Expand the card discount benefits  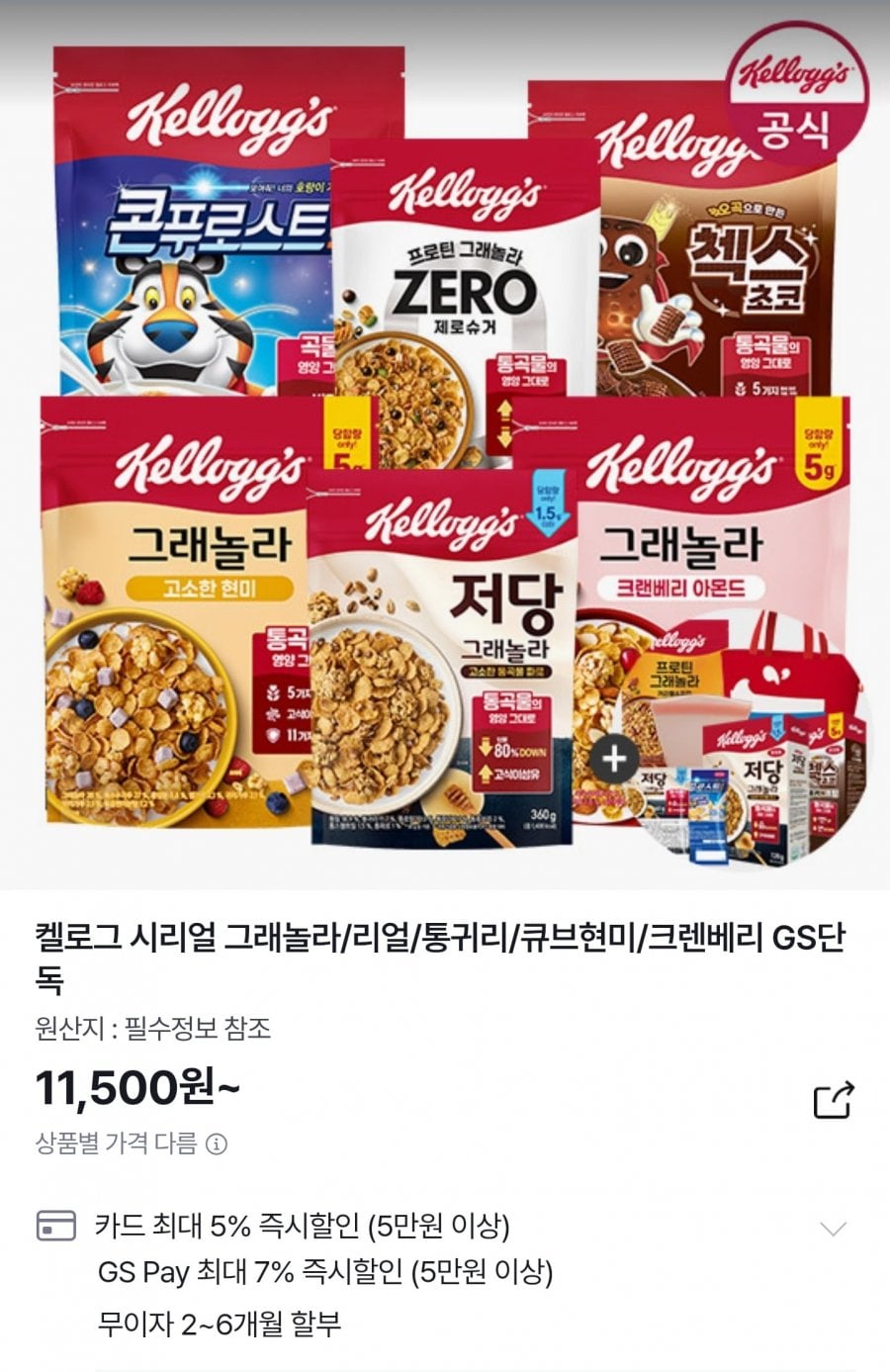(x=834, y=1229)
